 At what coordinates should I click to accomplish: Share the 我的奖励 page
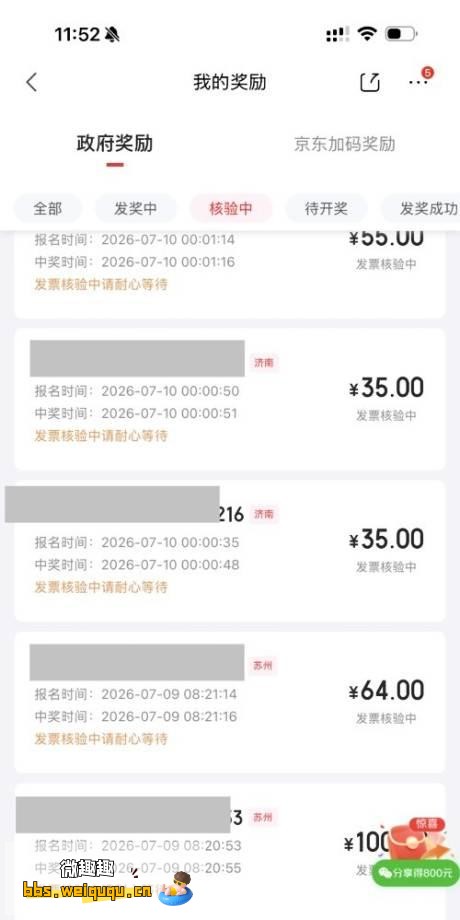point(370,82)
